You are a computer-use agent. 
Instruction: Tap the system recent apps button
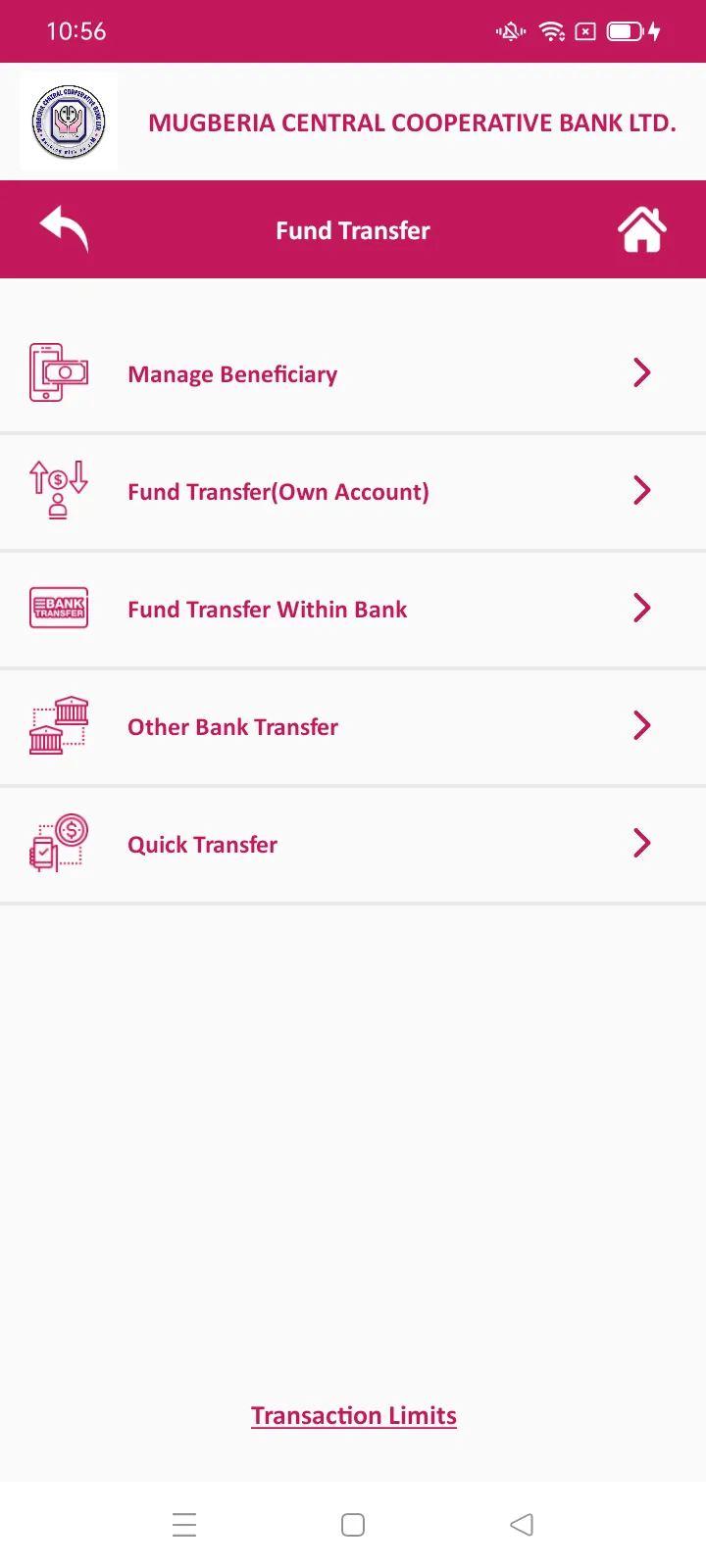pos(184,1525)
